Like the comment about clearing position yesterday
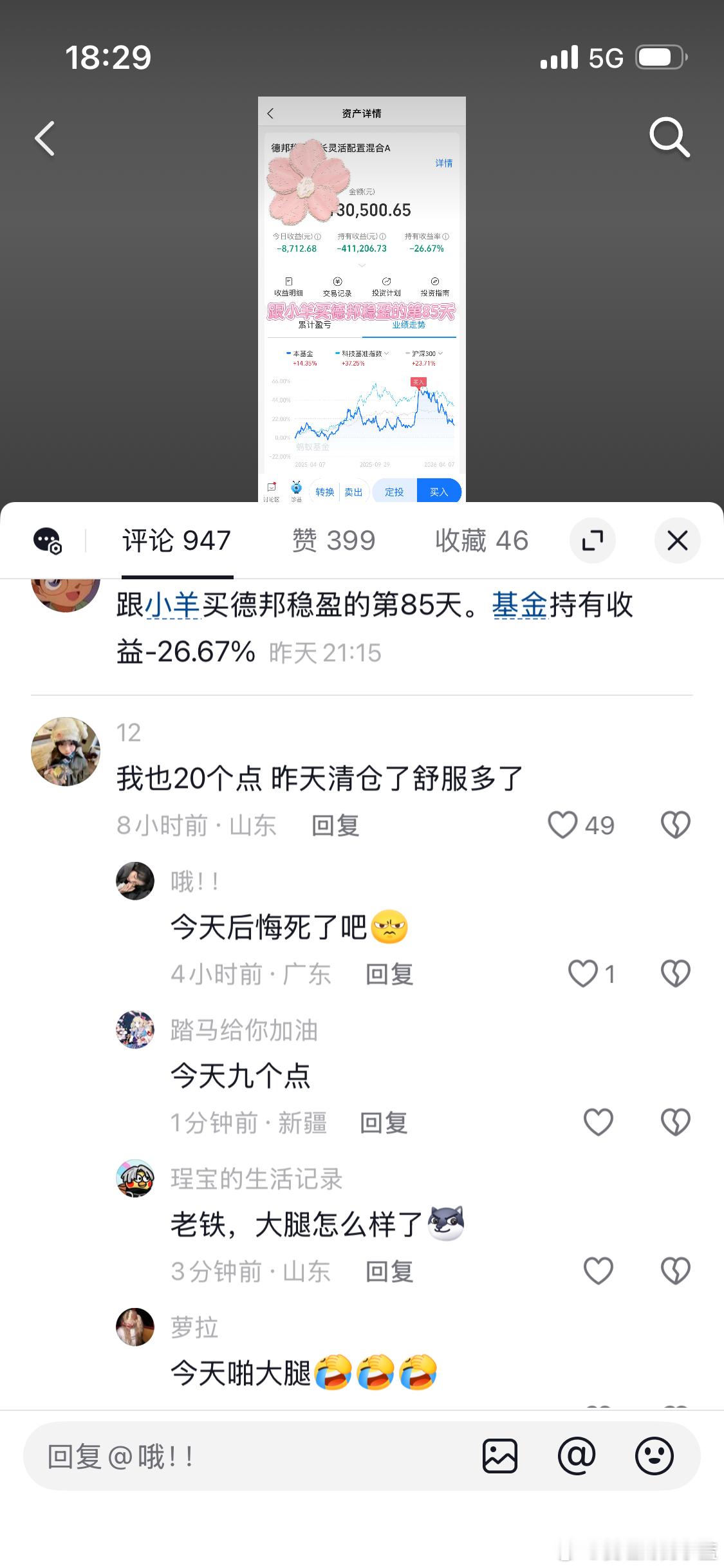 click(x=563, y=825)
